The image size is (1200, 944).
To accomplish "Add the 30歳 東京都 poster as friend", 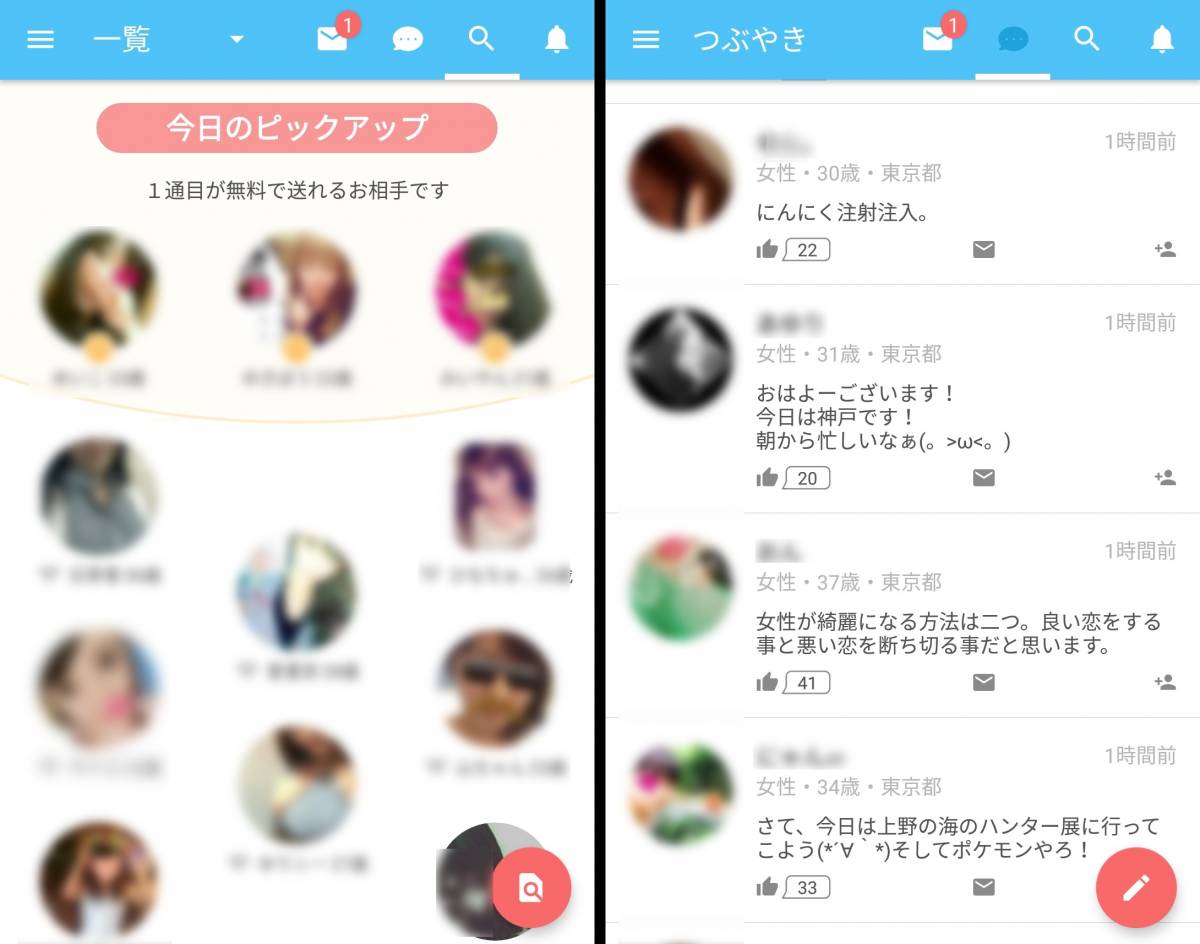I will [1165, 250].
